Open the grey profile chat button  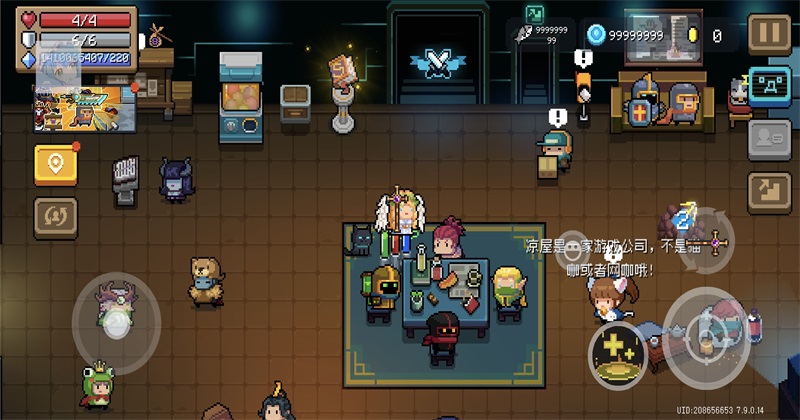tap(770, 139)
